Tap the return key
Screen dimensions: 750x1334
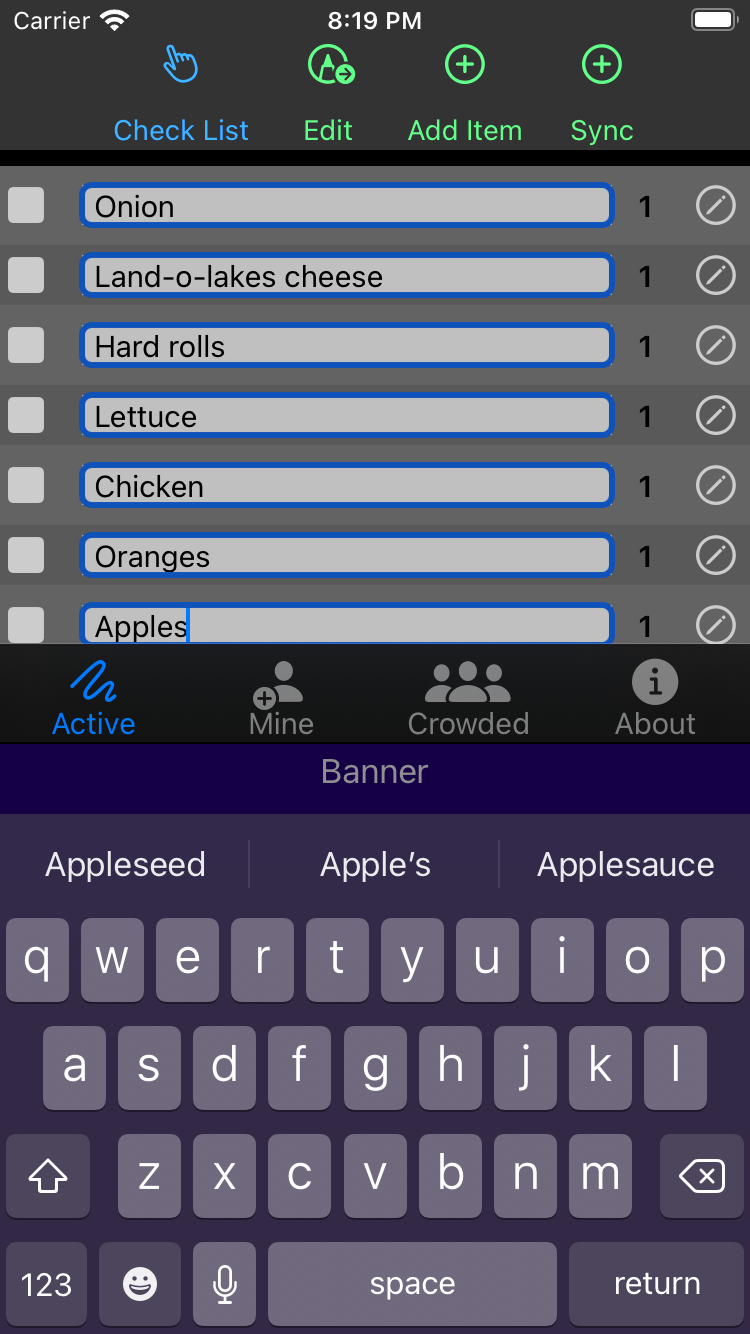(657, 1284)
